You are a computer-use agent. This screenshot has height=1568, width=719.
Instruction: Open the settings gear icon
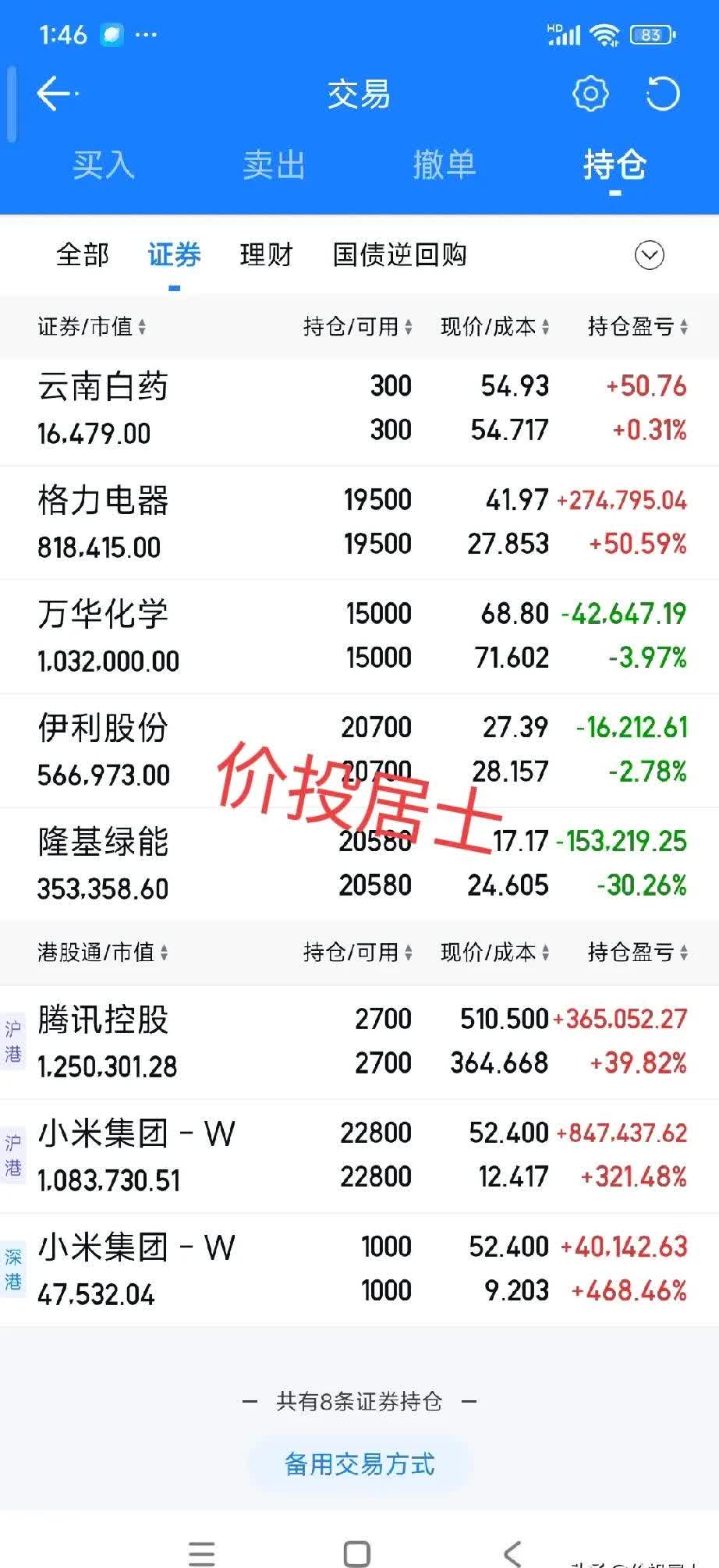pos(590,93)
